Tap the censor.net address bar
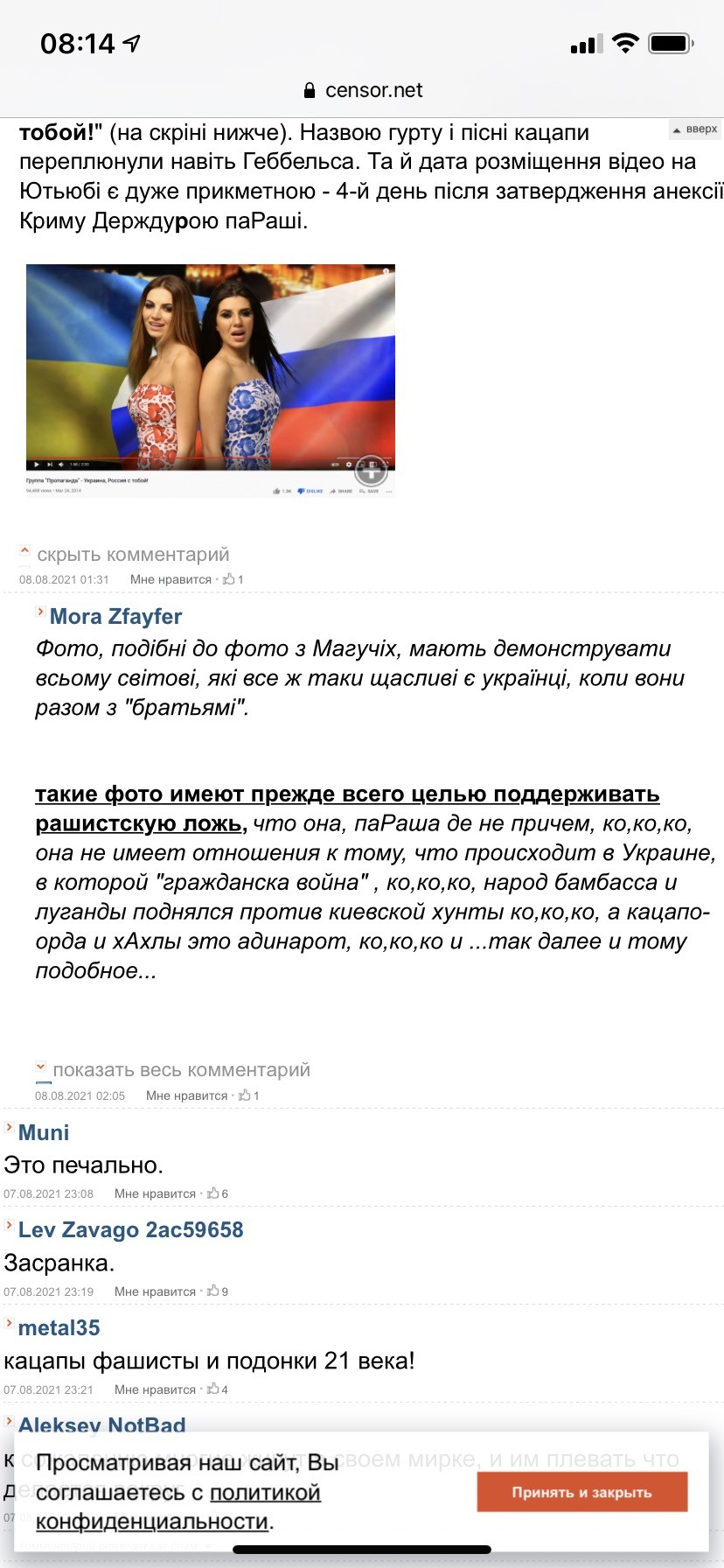Screen dimensions: 724x1568 pyautogui.click(x=362, y=90)
